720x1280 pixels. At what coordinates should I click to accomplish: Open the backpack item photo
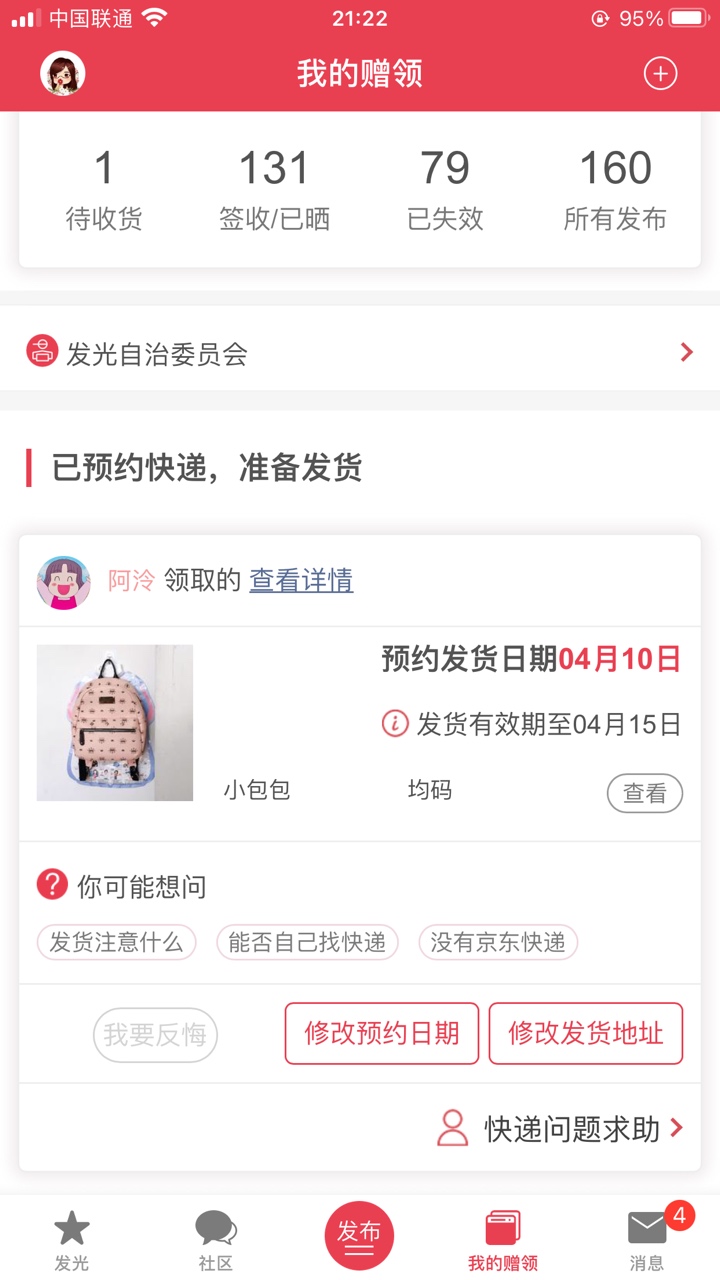click(115, 723)
